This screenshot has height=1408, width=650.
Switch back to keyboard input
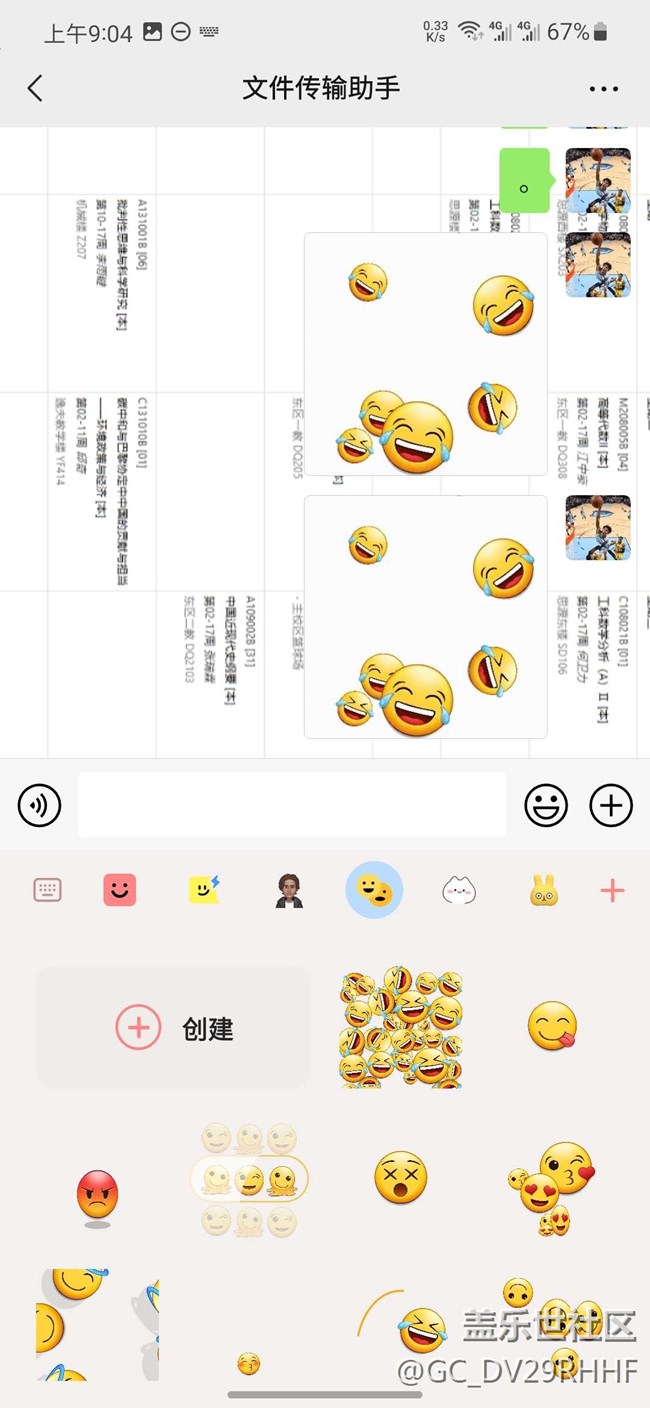[47, 889]
